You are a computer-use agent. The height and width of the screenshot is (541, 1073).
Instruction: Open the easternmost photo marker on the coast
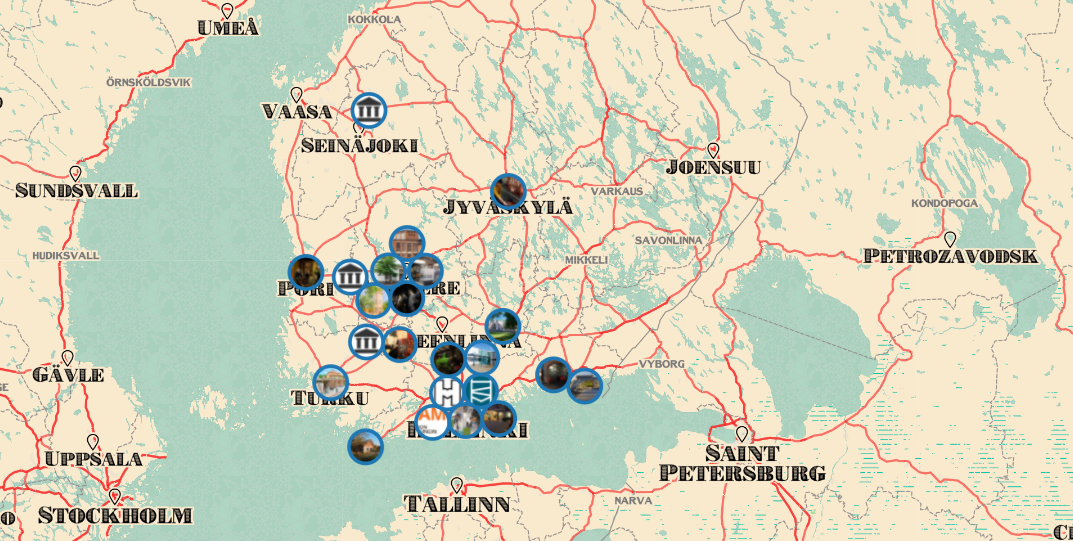[585, 385]
